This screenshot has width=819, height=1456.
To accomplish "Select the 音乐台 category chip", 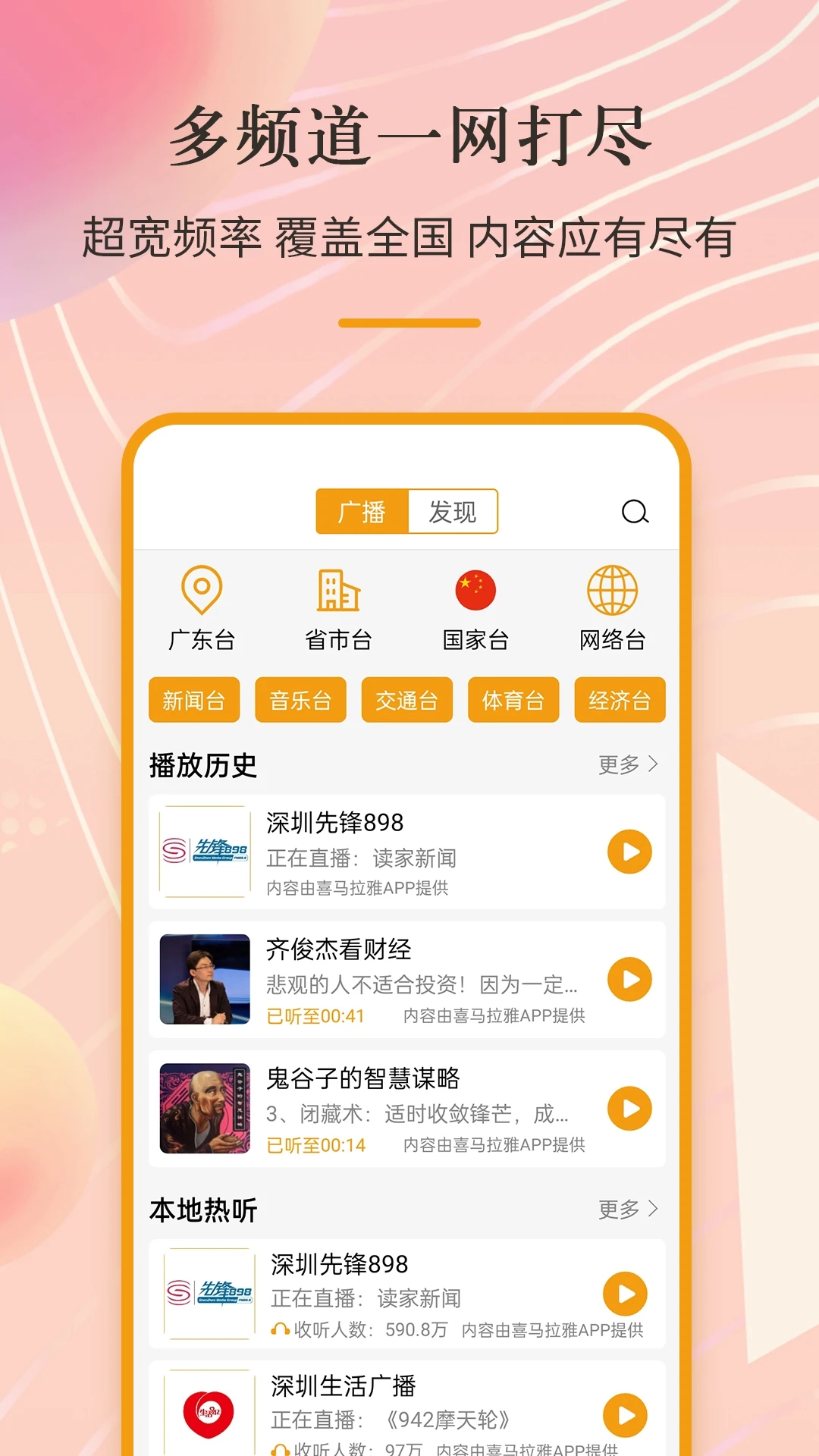I will (300, 700).
